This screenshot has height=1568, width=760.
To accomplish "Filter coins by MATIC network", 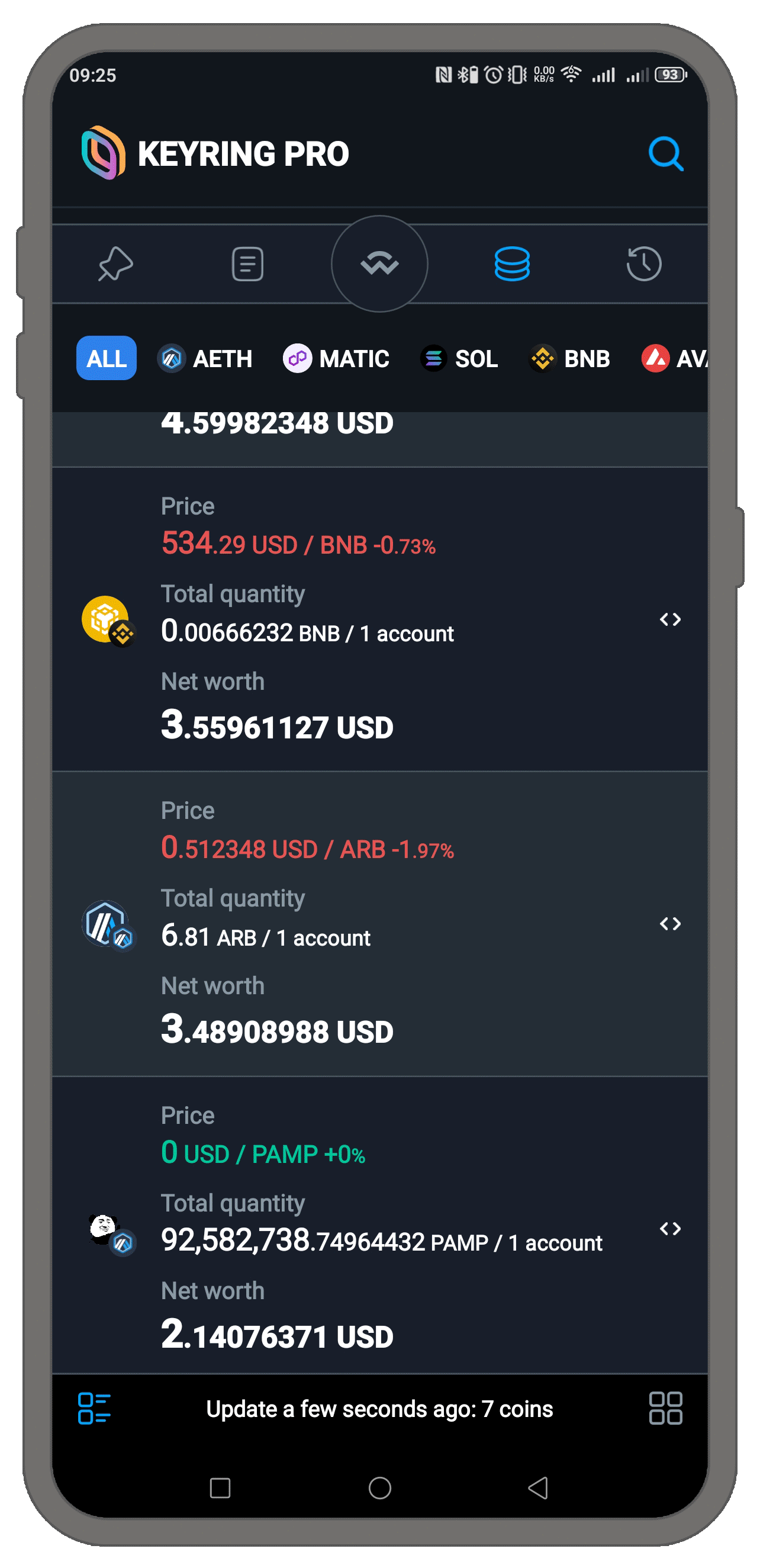I will coord(336,358).
